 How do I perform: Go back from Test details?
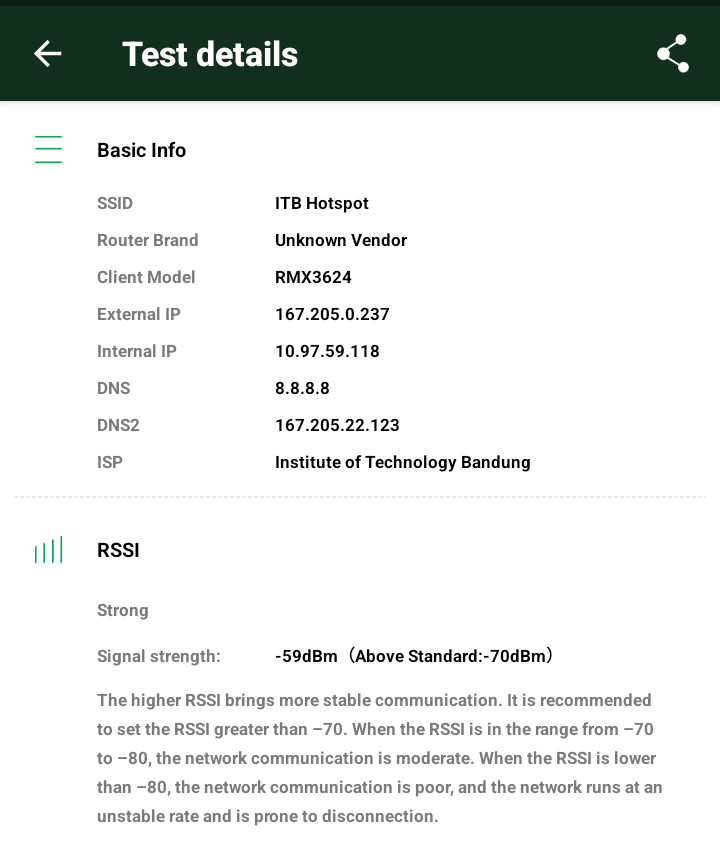pos(48,54)
